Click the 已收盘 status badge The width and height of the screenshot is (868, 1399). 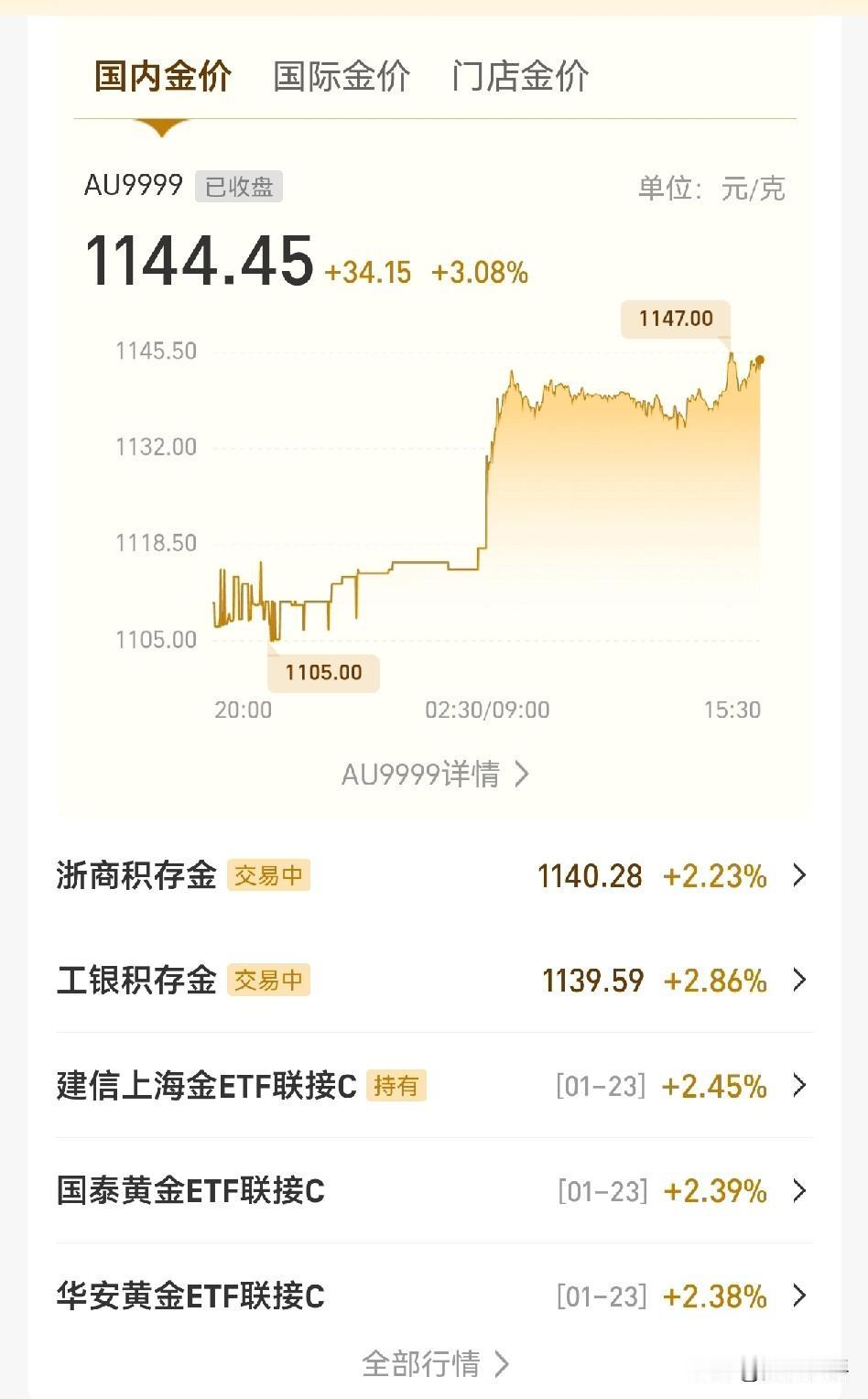click(238, 187)
